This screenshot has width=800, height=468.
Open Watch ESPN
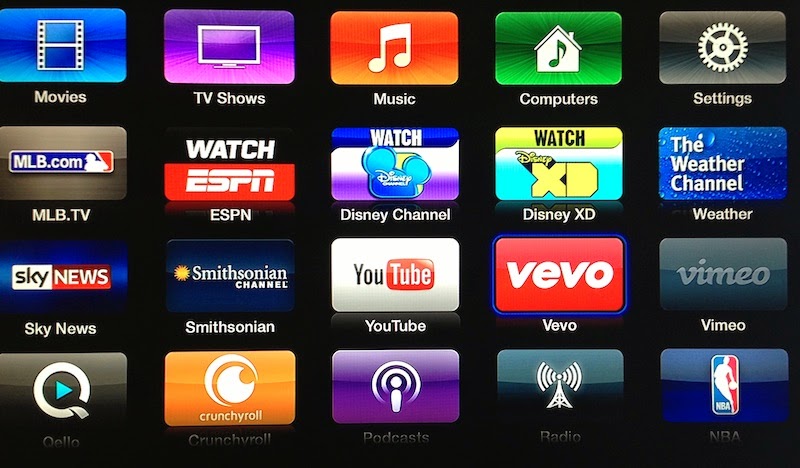click(x=229, y=164)
